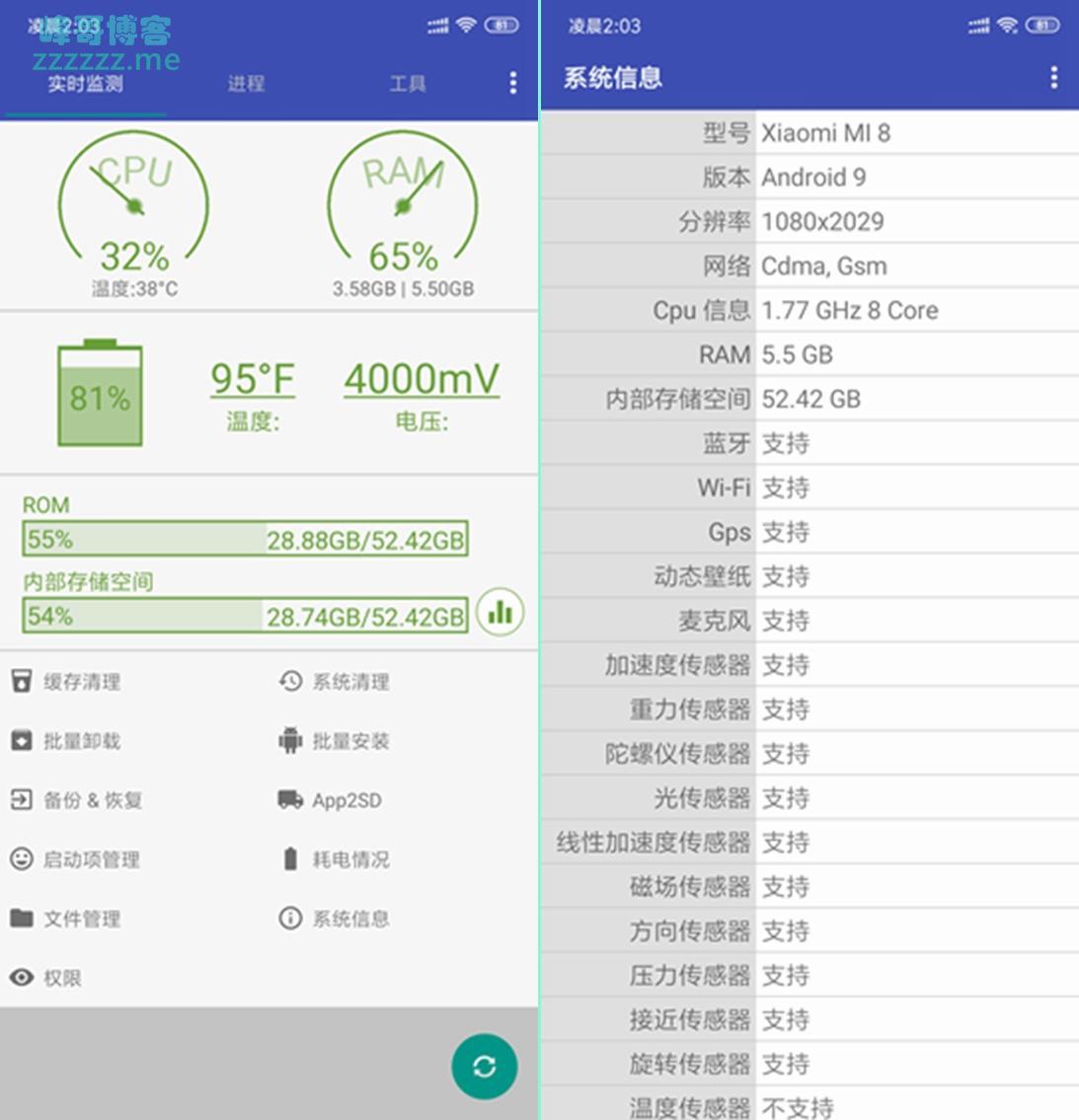Screen dimensions: 1079x1120
Task: Switch to the 工具 tab
Action: [x=407, y=84]
